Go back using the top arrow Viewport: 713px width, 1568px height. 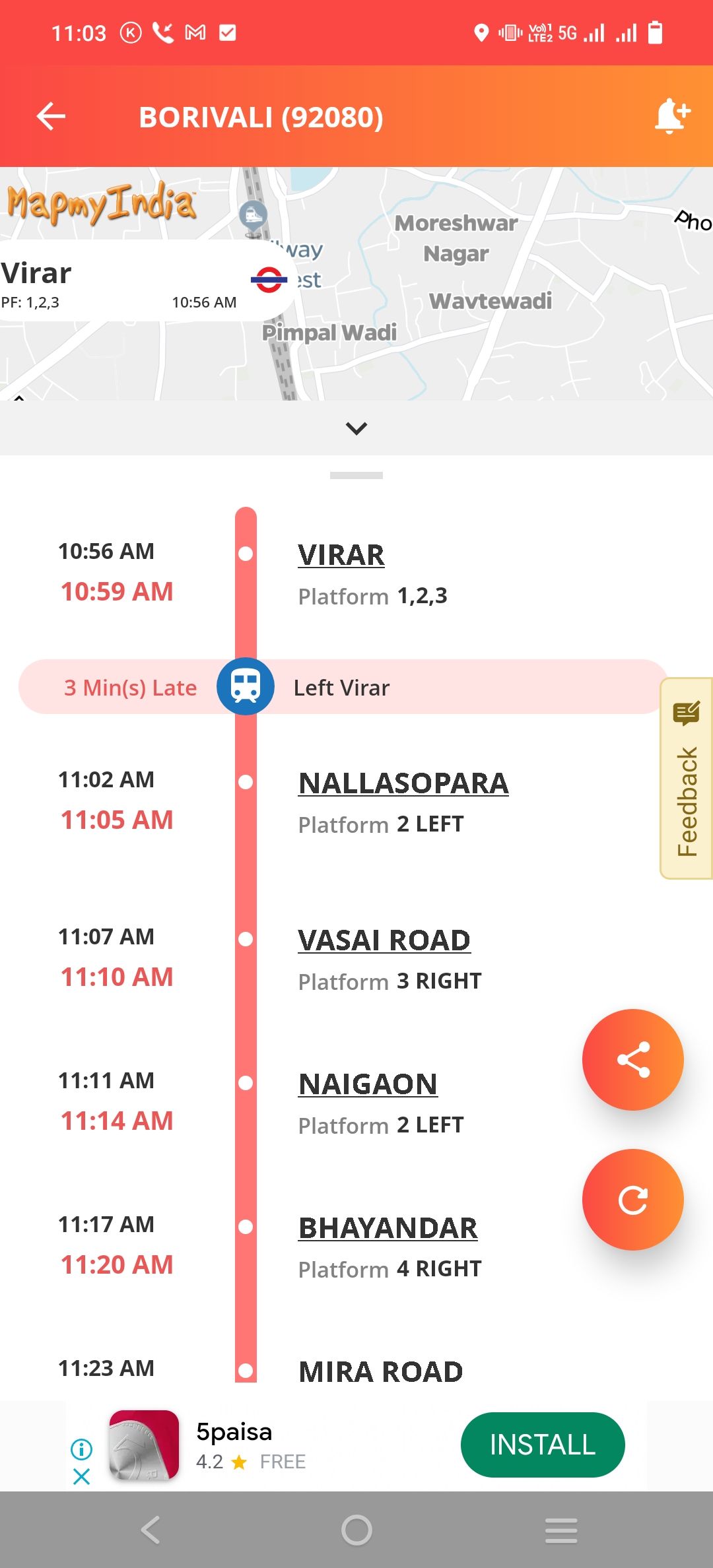click(x=51, y=117)
